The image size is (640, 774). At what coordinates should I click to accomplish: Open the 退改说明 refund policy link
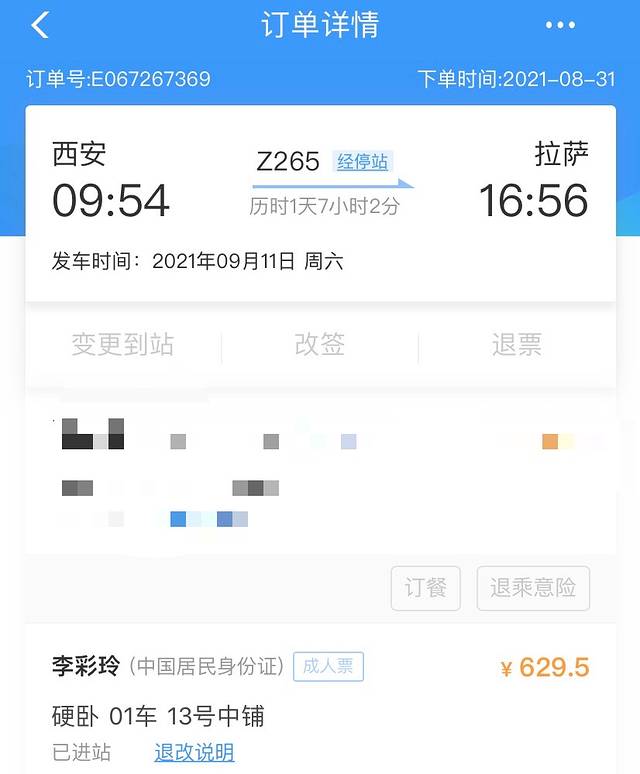click(194, 752)
